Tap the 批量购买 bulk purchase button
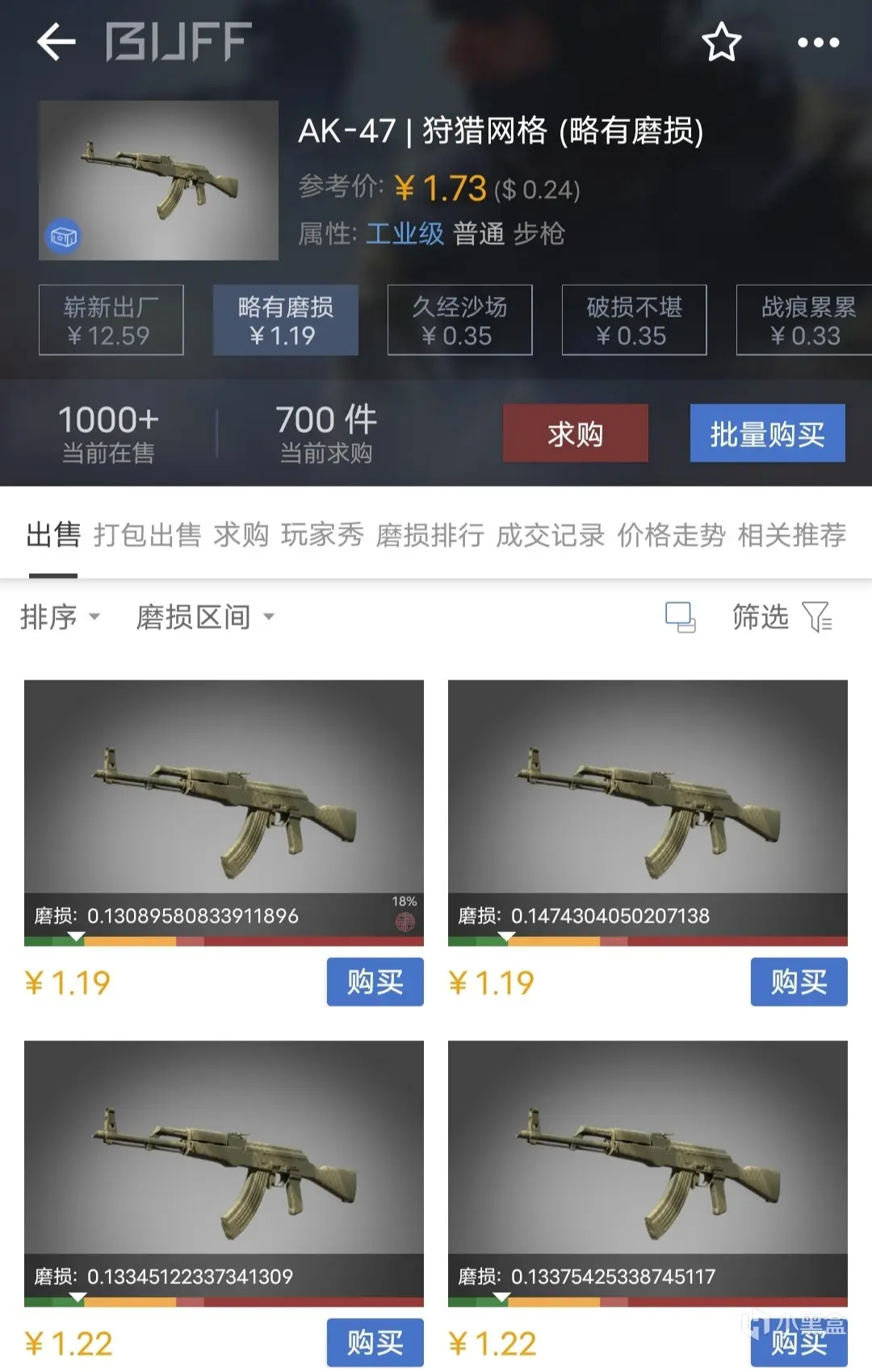This screenshot has width=872, height=1372. (x=767, y=433)
